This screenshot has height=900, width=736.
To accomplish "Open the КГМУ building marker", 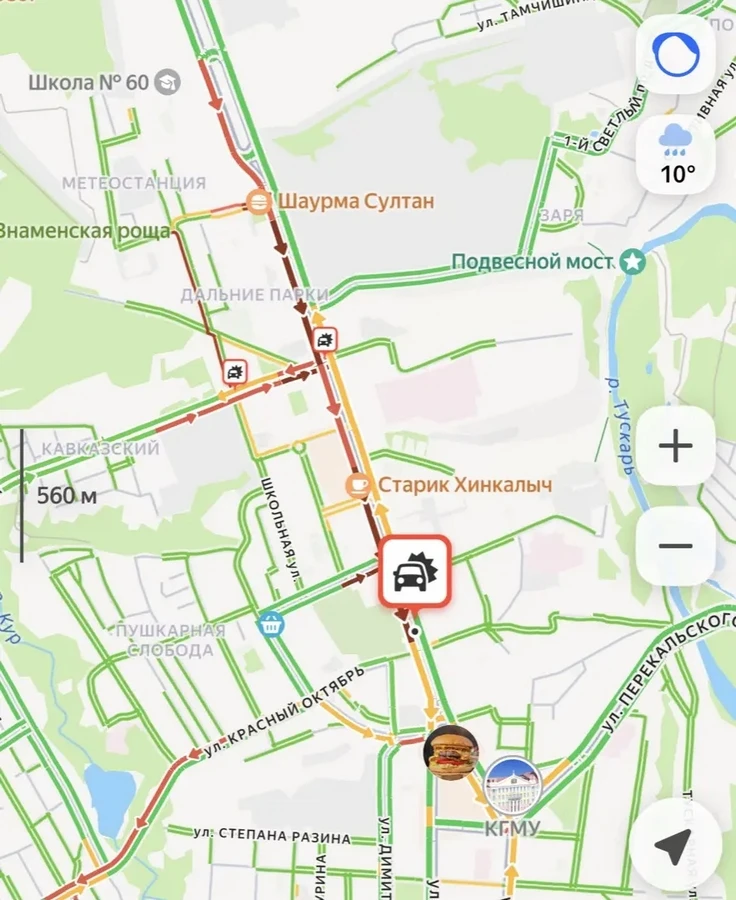I will tap(512, 785).
